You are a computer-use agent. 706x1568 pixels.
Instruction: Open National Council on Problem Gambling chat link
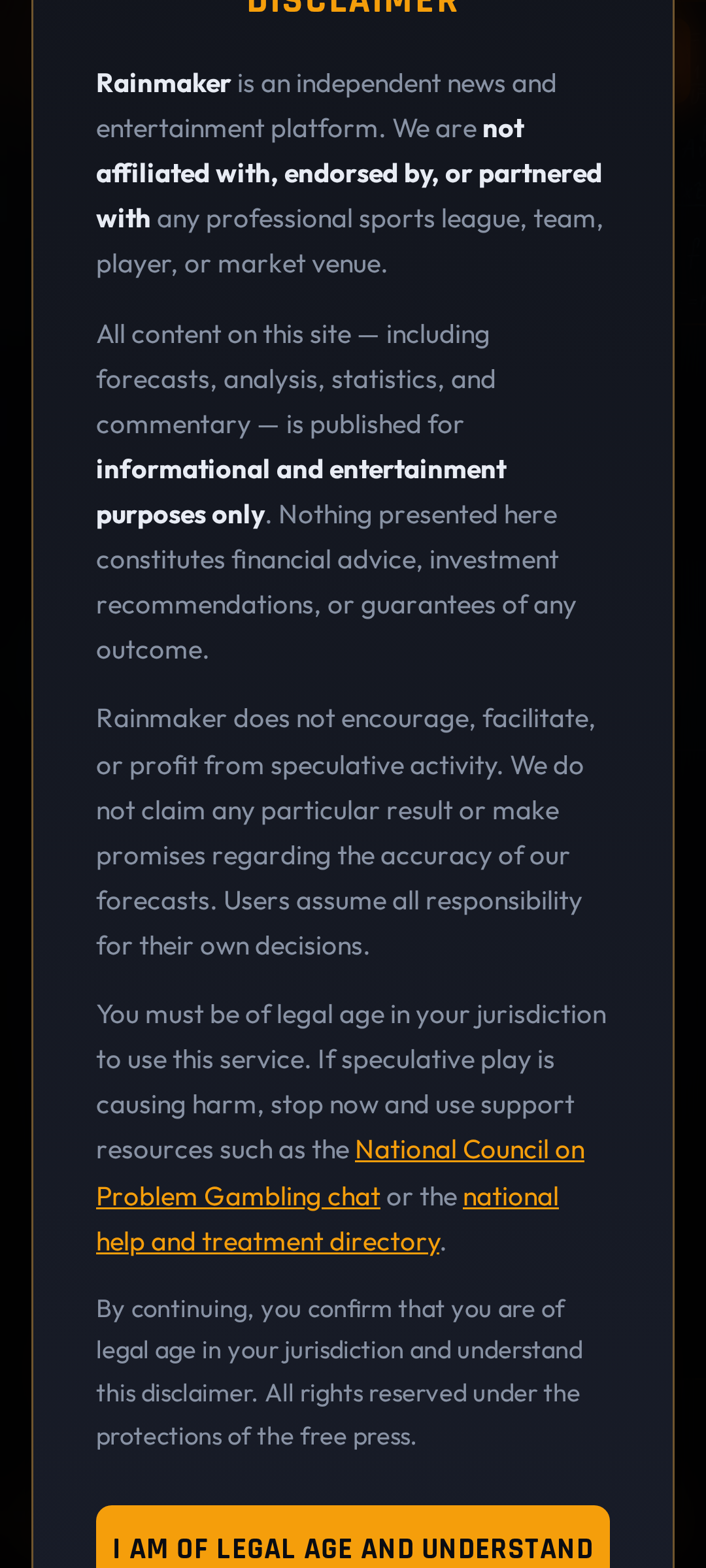click(469, 1151)
